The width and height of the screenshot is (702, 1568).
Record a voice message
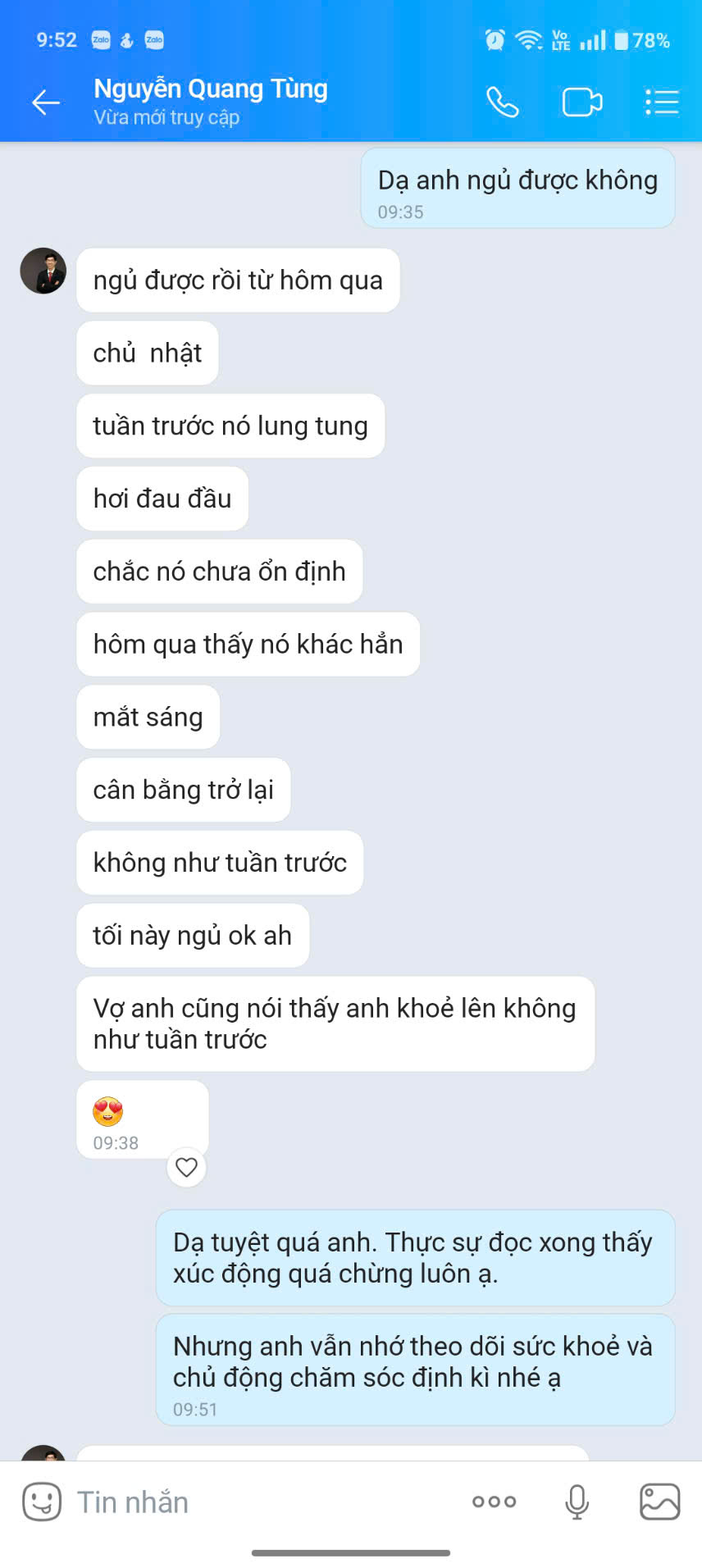click(577, 1502)
